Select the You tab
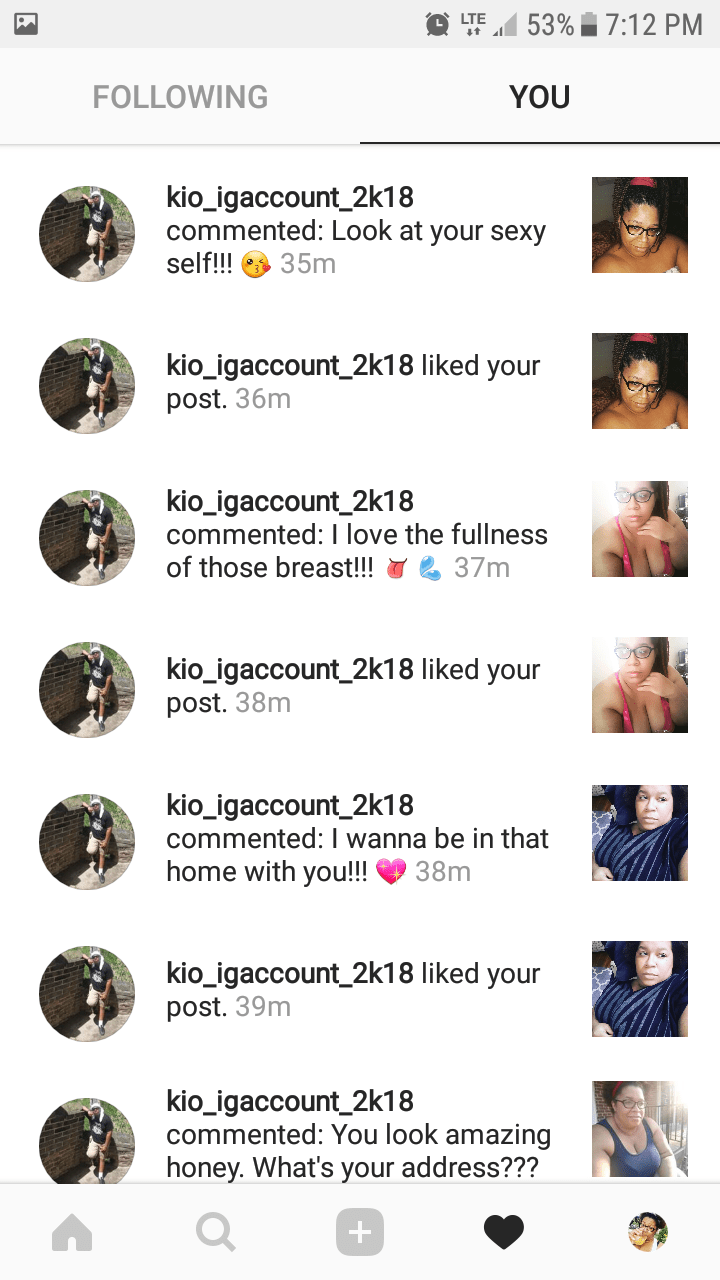The height and width of the screenshot is (1280, 720). click(539, 97)
